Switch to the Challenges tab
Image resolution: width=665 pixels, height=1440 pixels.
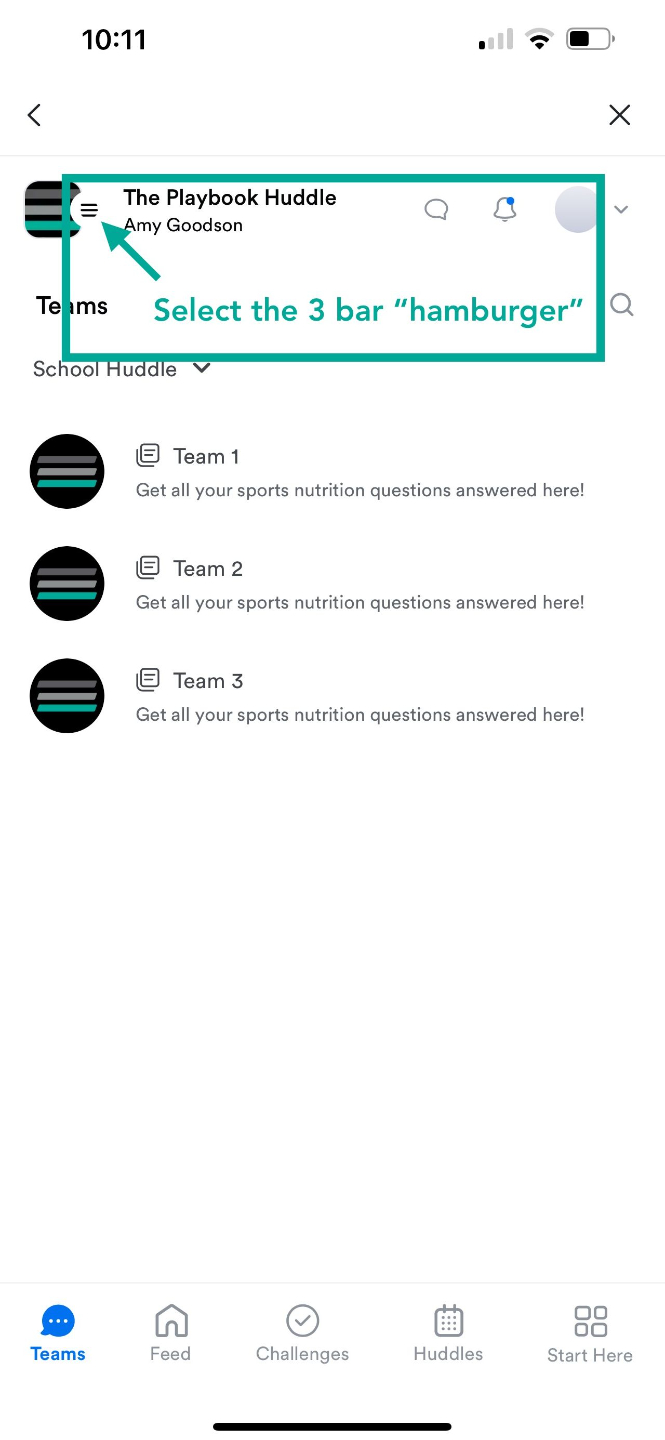point(302,1333)
